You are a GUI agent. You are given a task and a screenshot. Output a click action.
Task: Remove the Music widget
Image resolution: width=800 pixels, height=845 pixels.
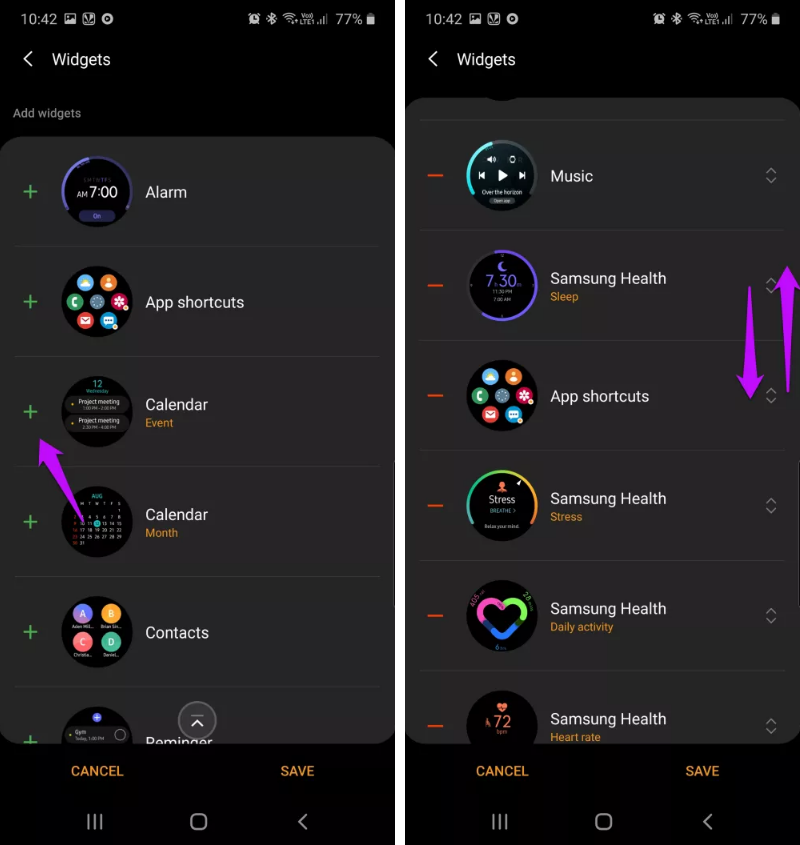435,176
